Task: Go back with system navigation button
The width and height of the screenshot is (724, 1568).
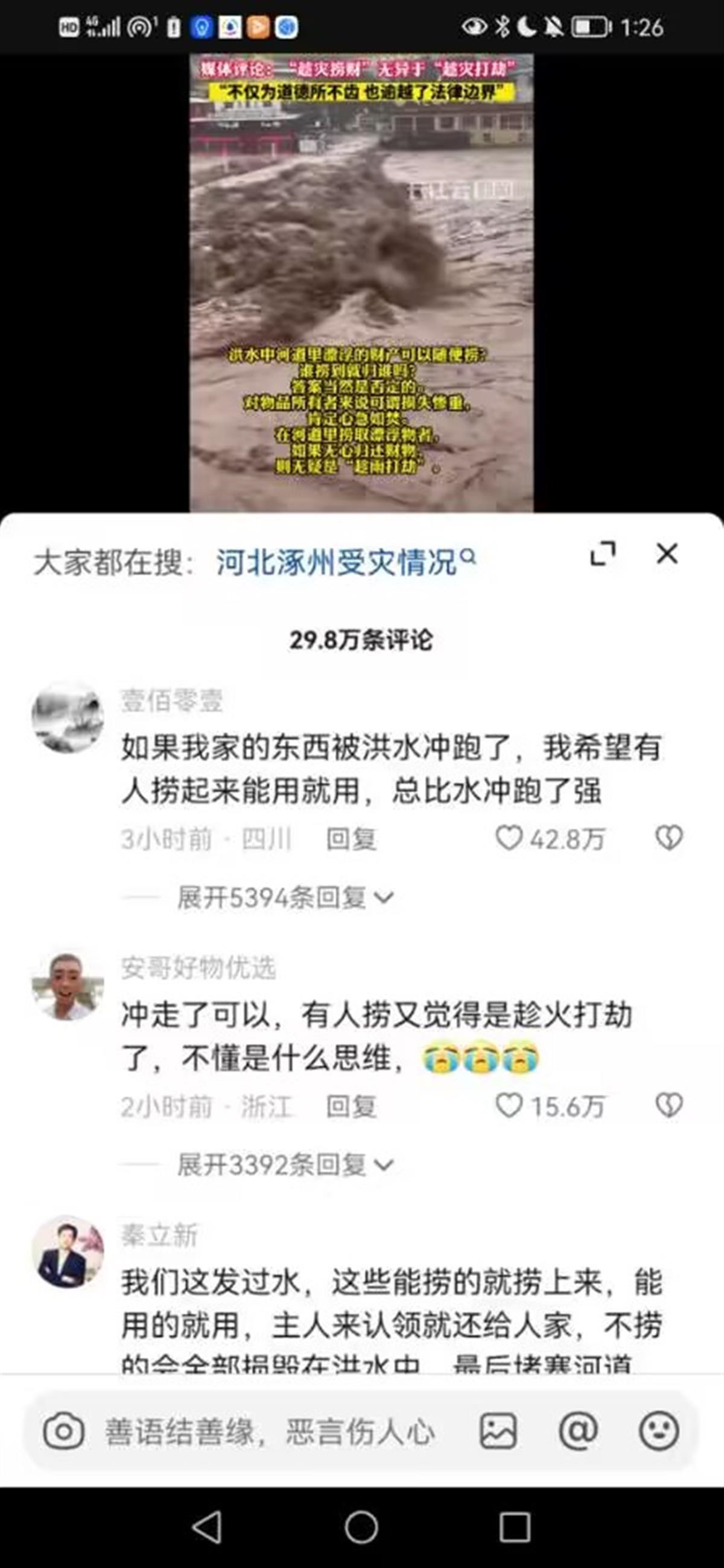Action: pos(207,1527)
